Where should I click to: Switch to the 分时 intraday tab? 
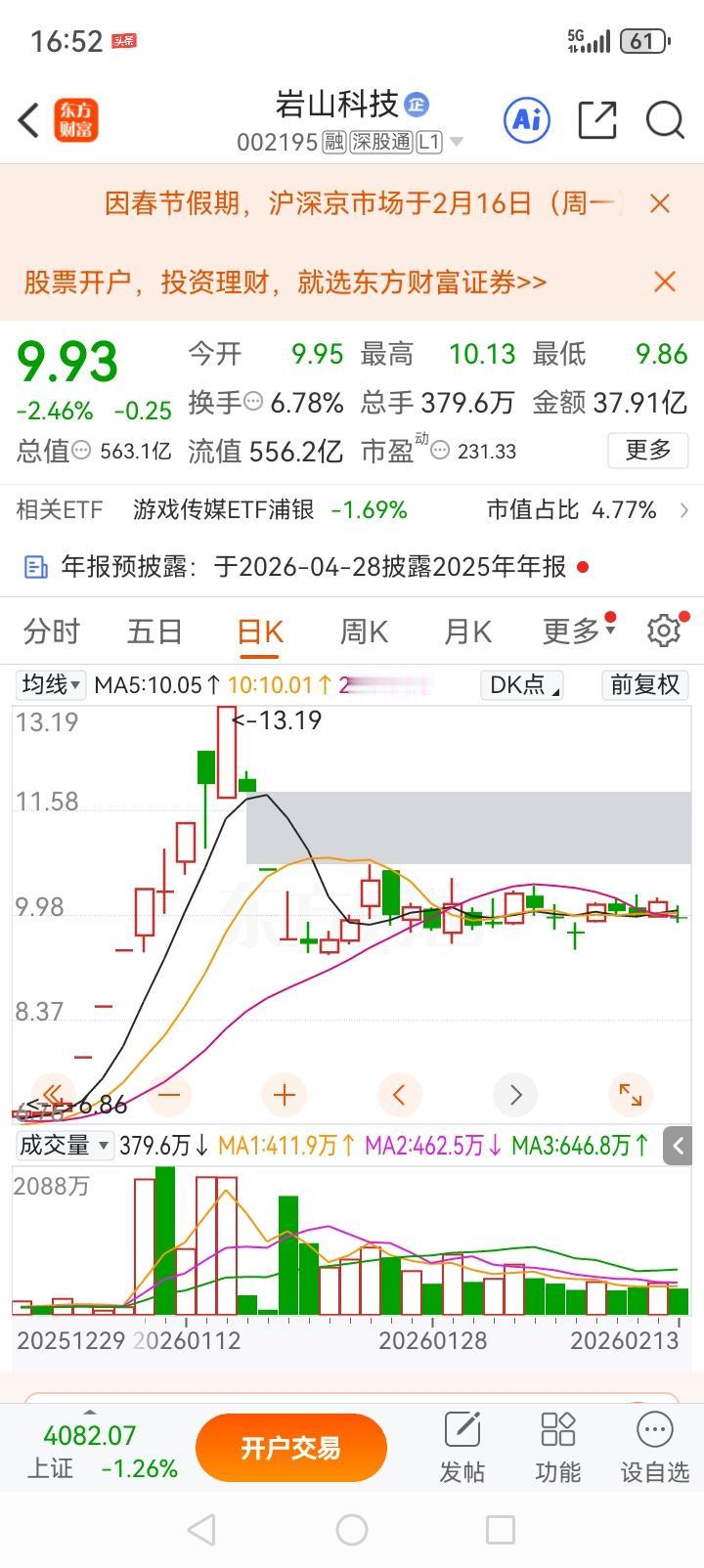click(51, 631)
